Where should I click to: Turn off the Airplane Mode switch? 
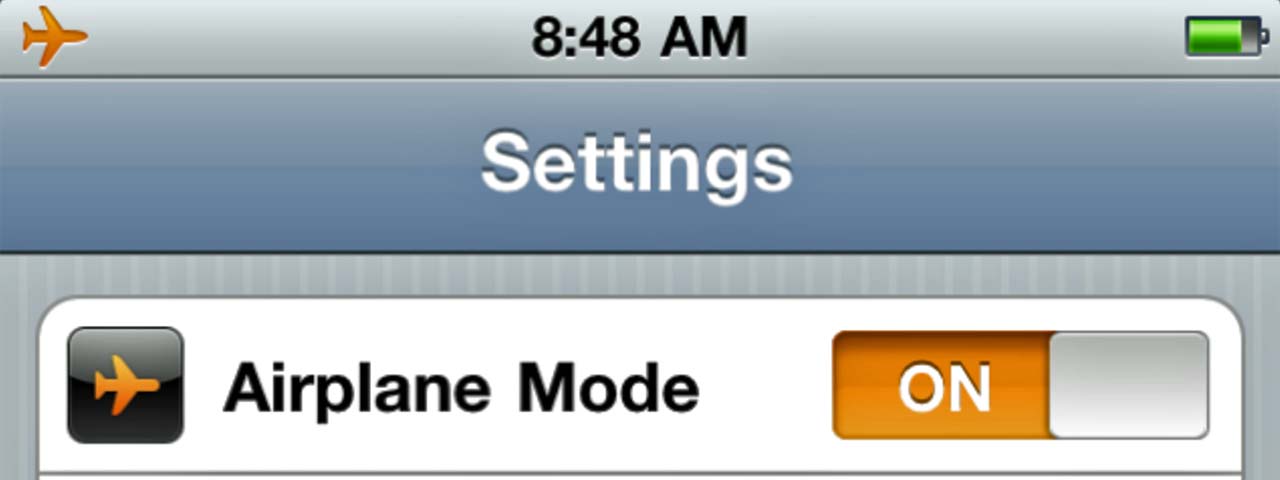tap(1020, 386)
